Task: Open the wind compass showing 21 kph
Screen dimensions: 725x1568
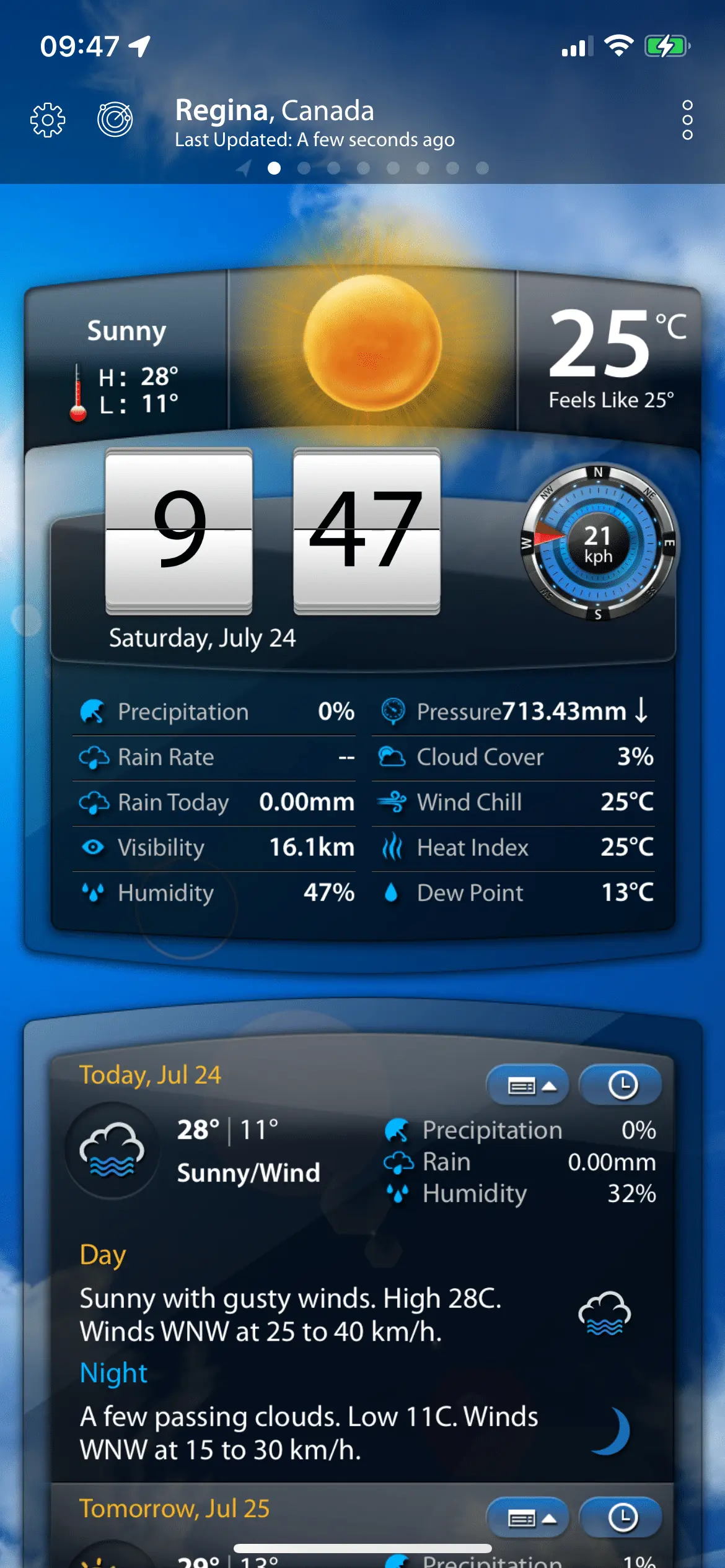Action: point(598,543)
